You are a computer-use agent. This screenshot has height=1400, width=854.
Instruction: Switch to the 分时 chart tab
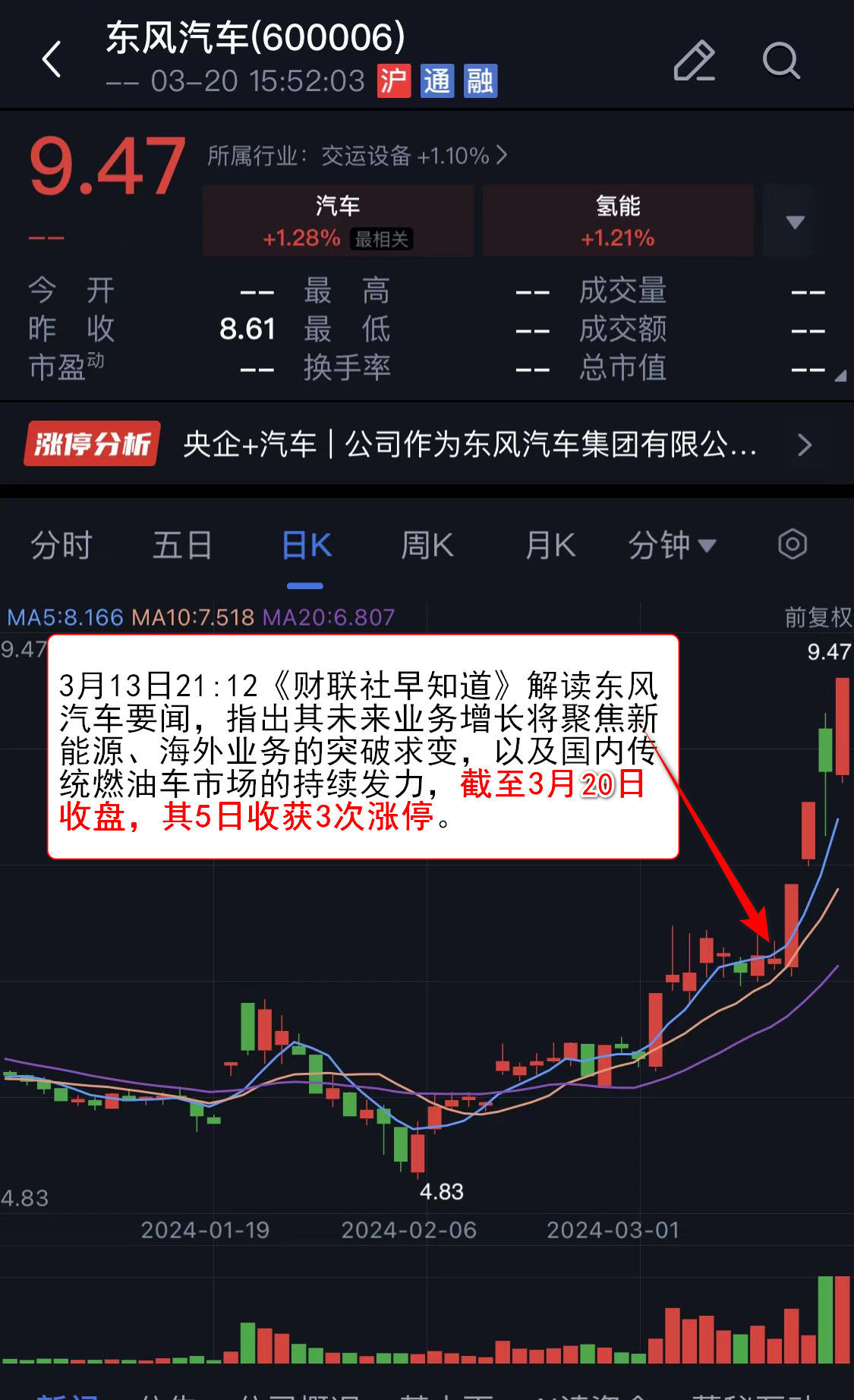click(61, 545)
